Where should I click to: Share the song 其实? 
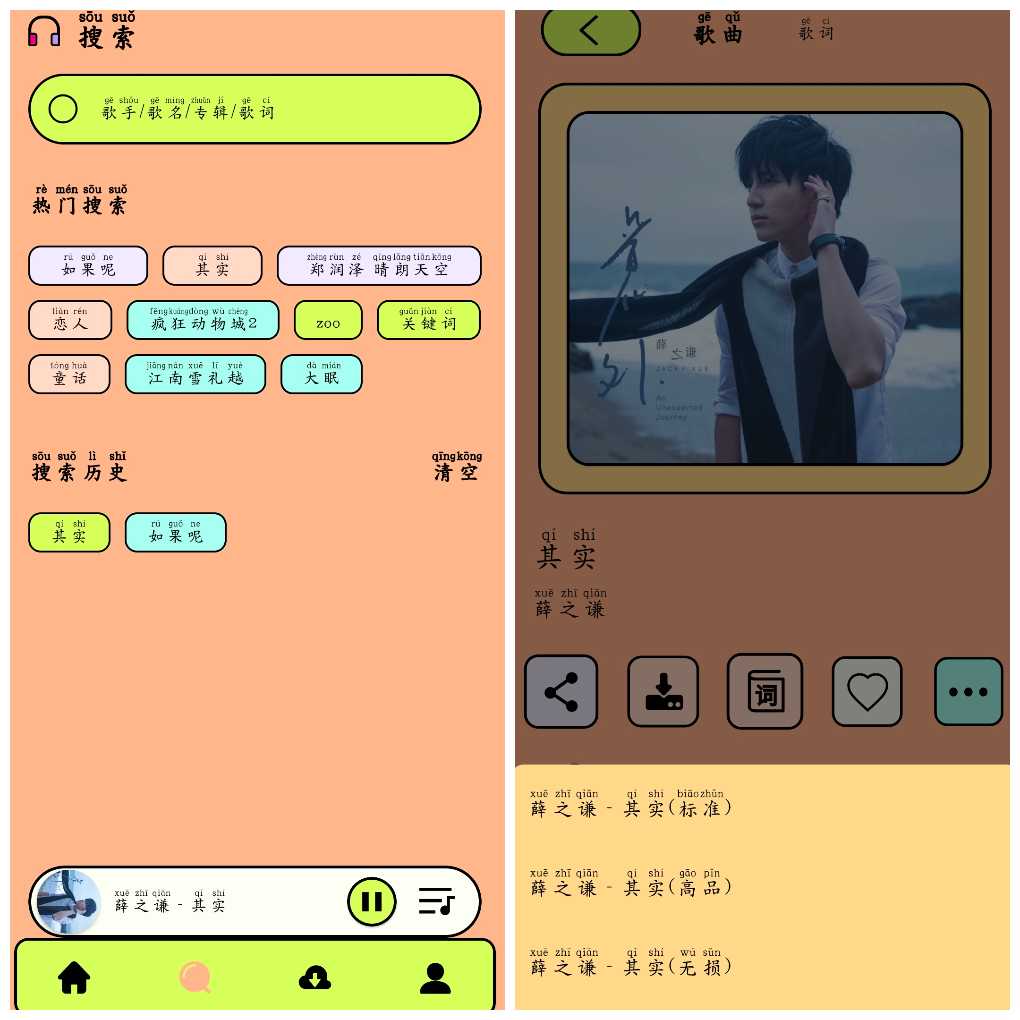[x=561, y=692]
